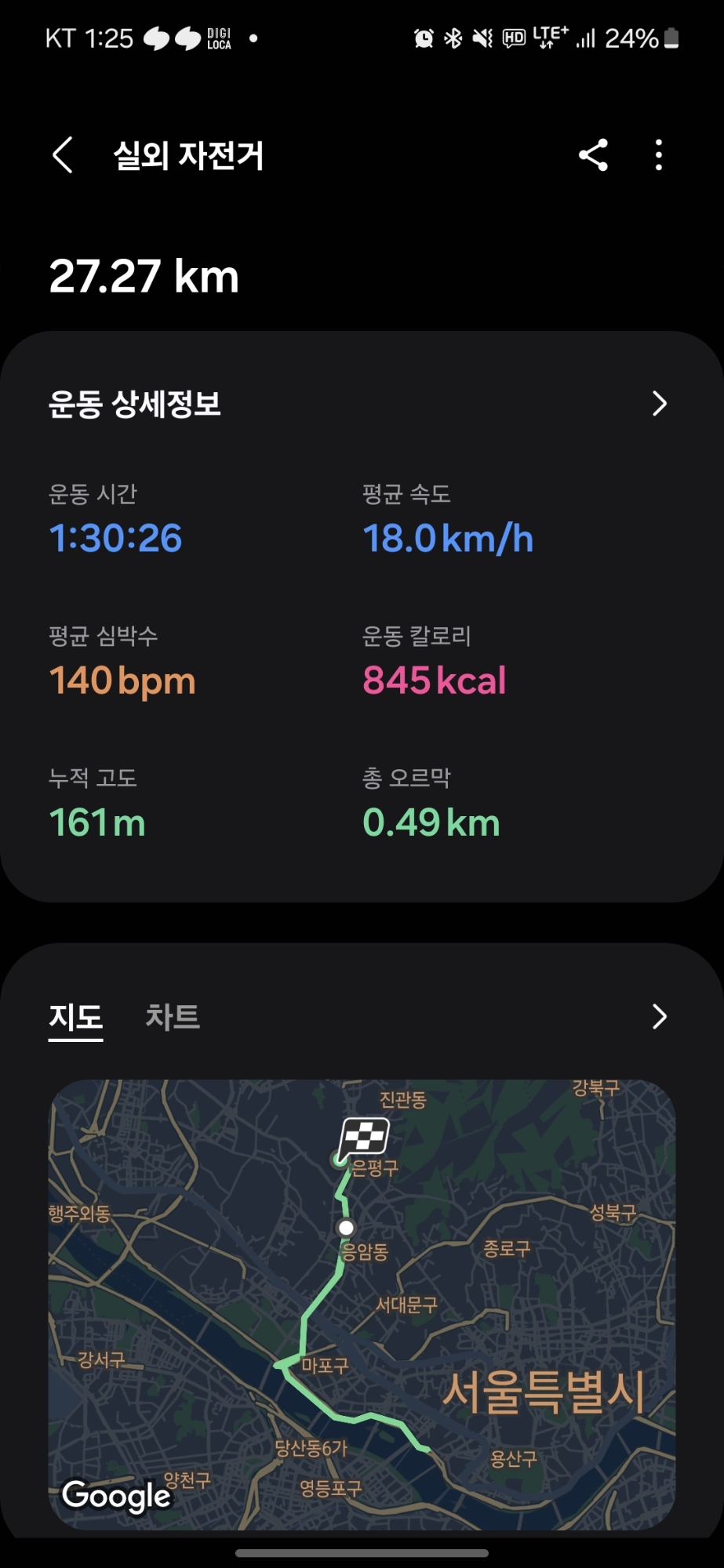
Task: Share this cycling workout
Action: pyautogui.click(x=593, y=155)
